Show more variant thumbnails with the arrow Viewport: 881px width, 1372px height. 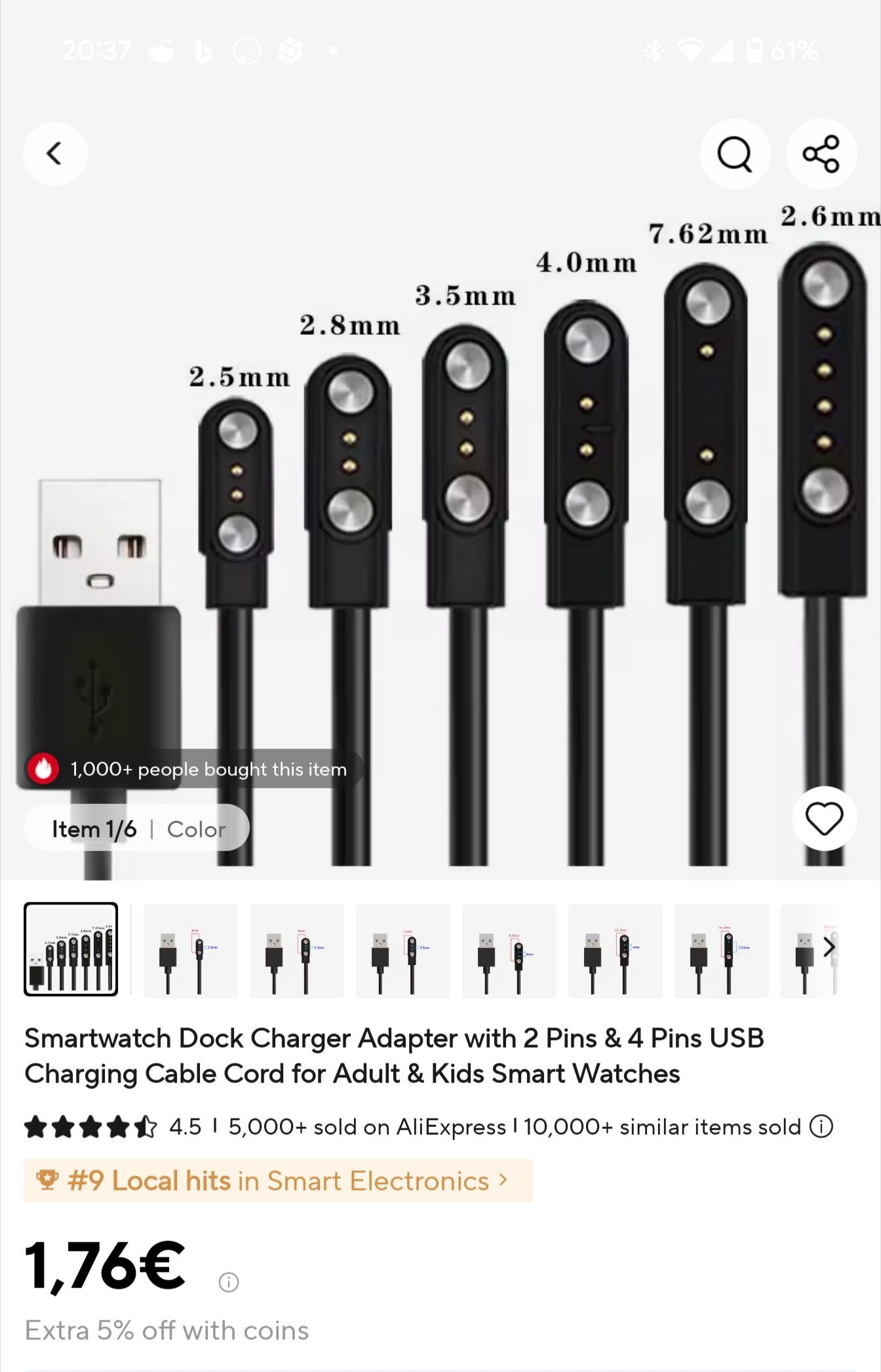tap(829, 947)
